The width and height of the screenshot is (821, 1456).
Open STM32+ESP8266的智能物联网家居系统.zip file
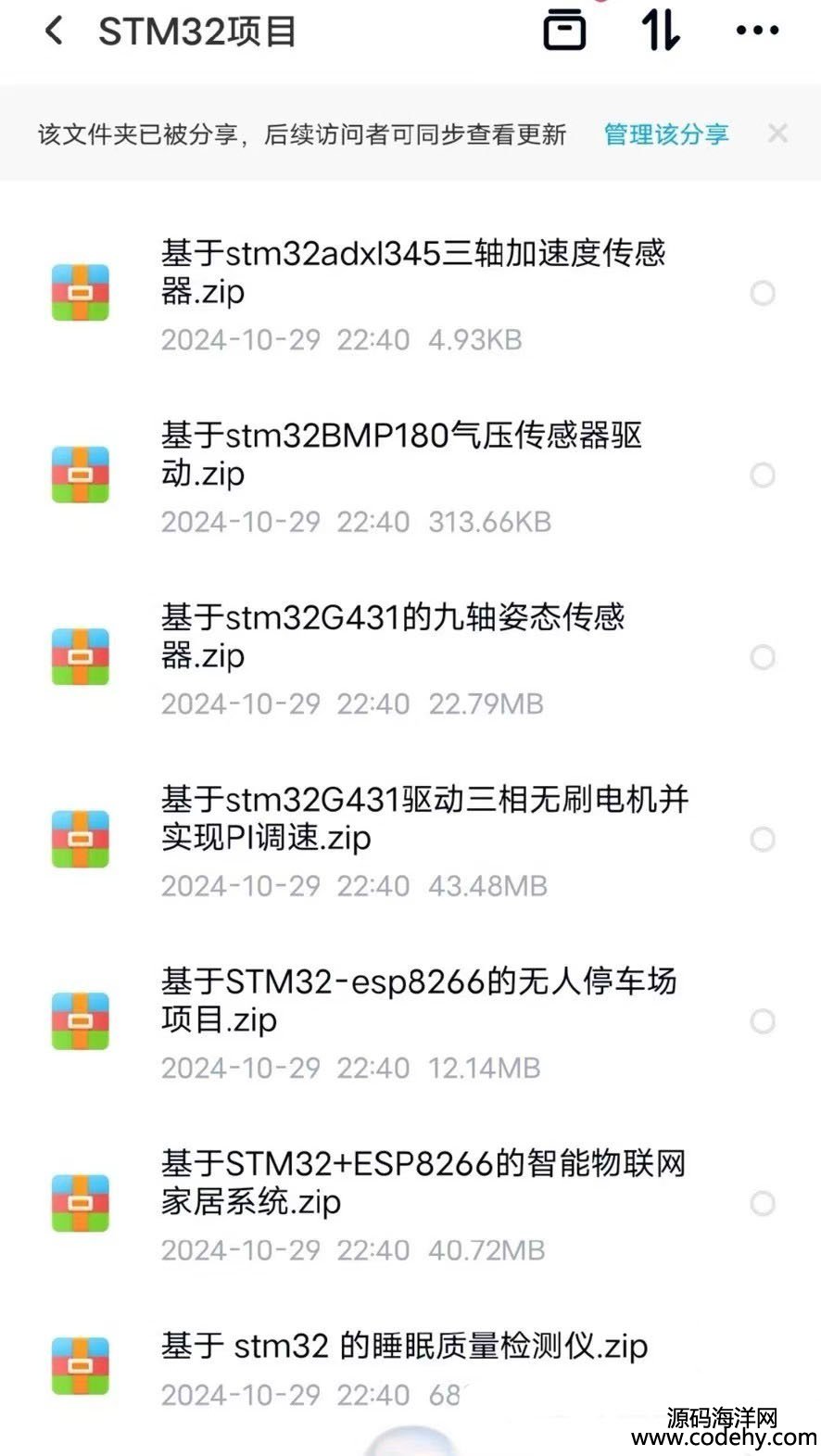click(423, 1182)
